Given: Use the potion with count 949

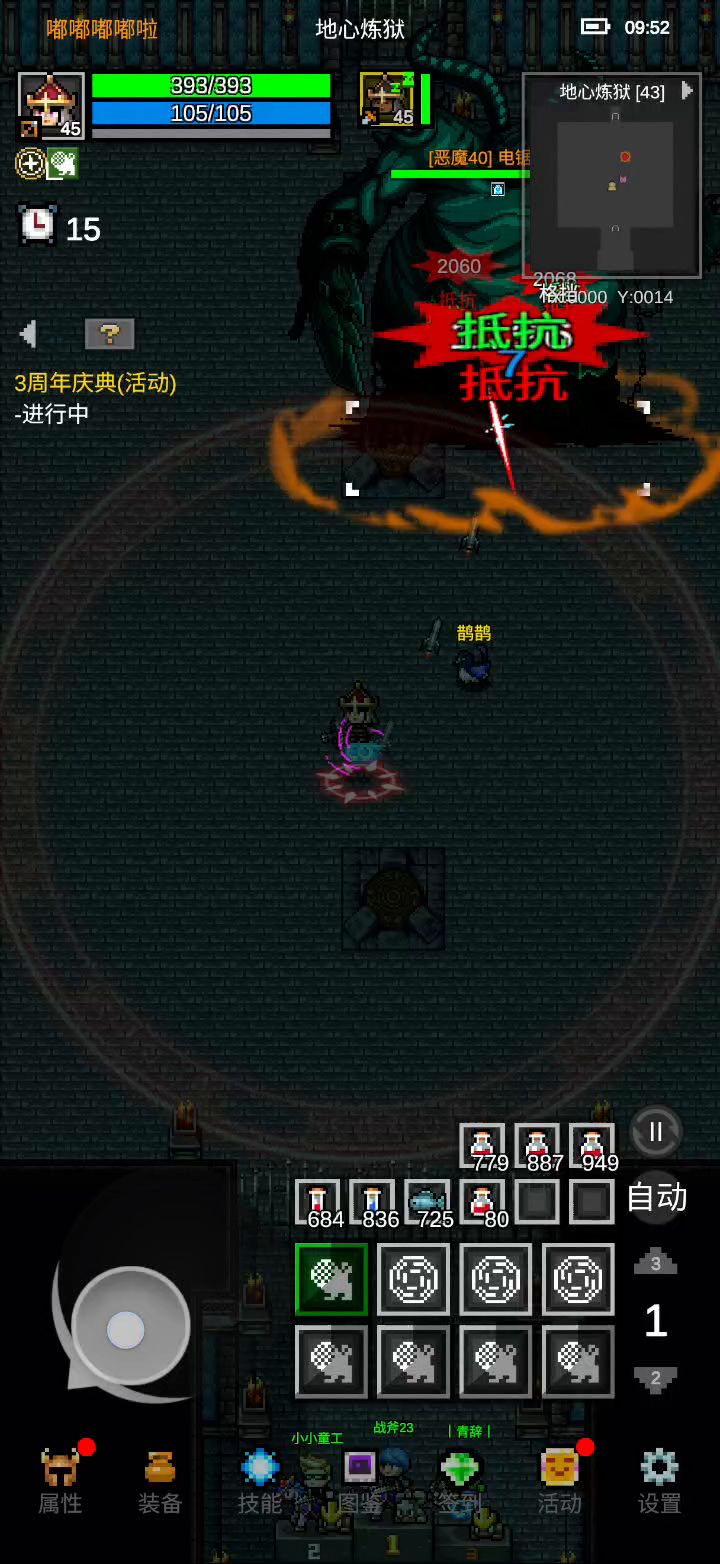Looking at the screenshot, I should coord(592,1145).
